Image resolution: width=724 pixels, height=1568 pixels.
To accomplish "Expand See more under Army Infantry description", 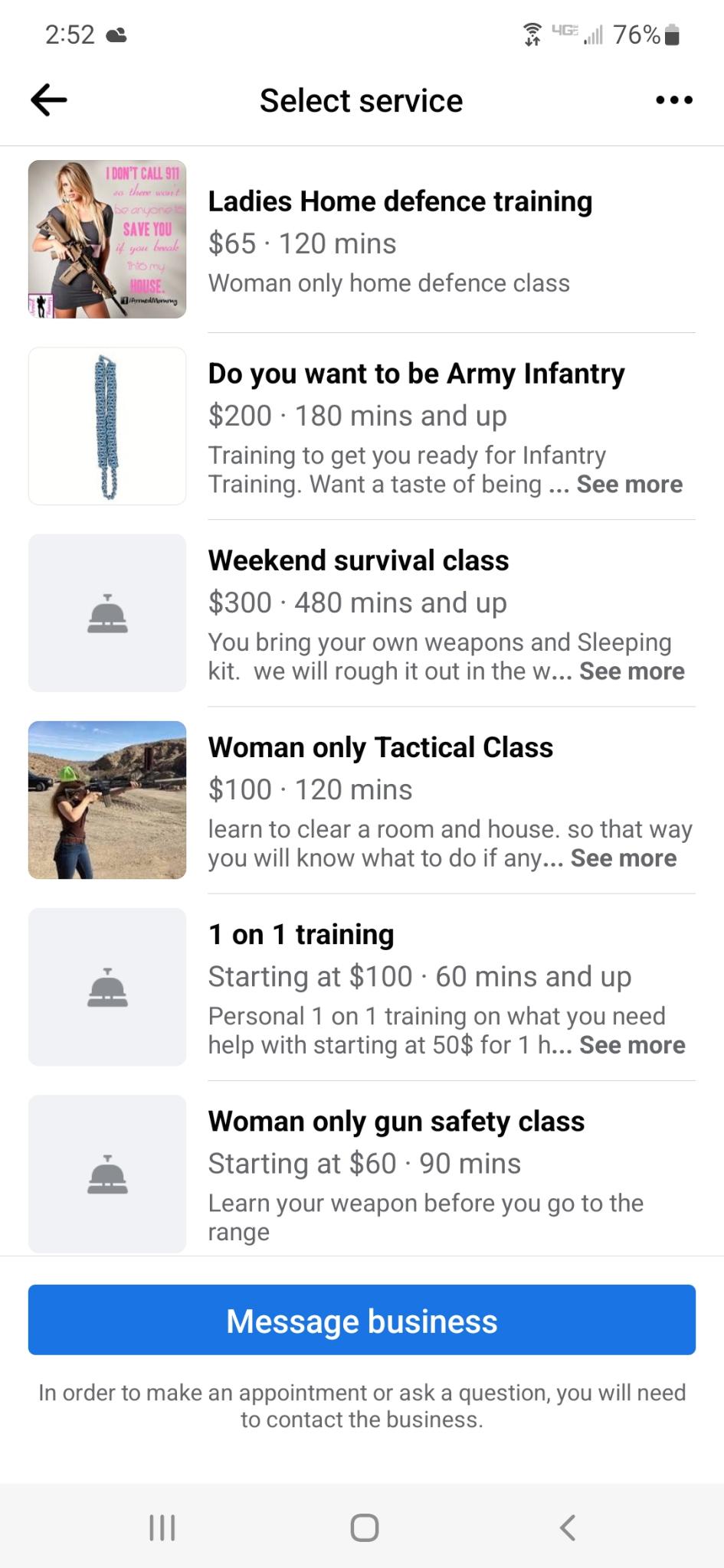I will coord(629,485).
